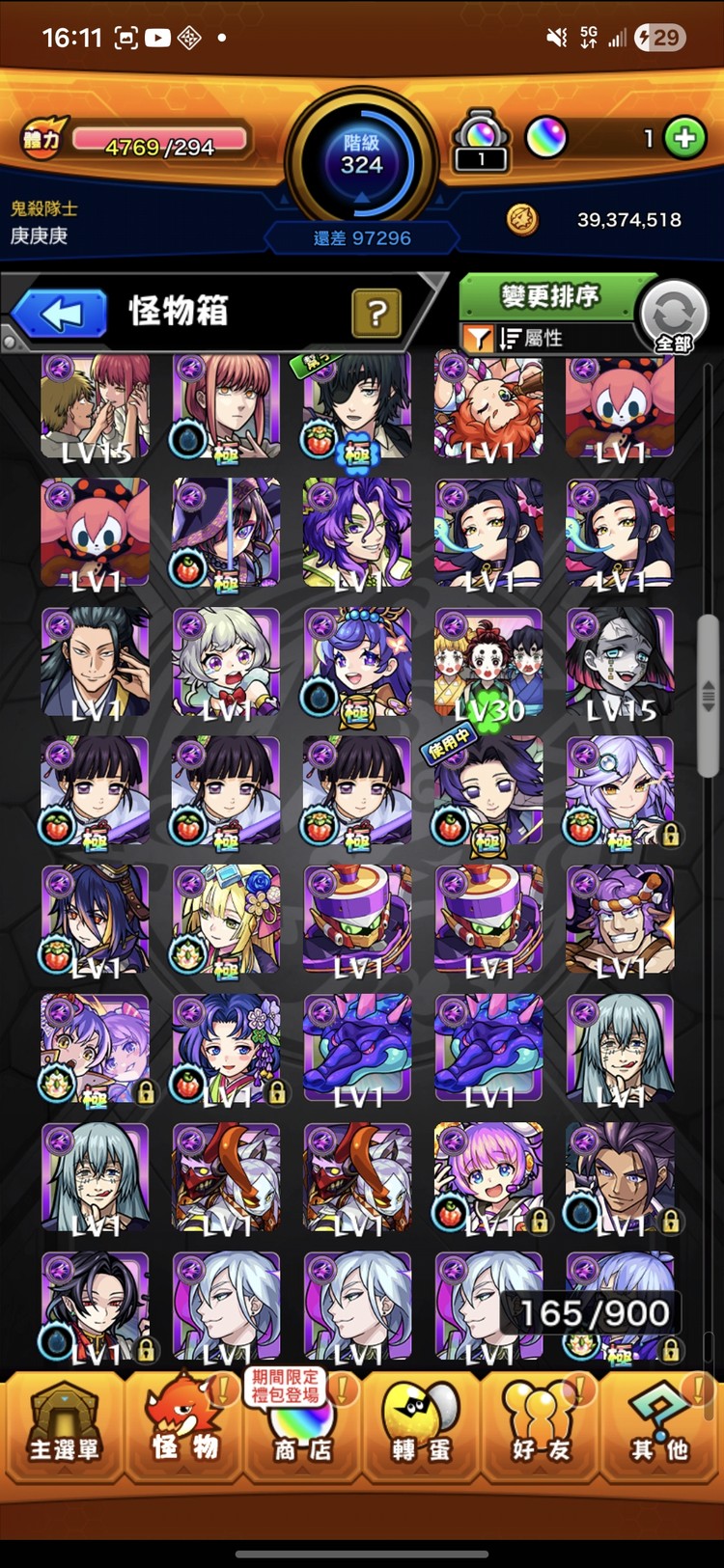Image resolution: width=724 pixels, height=1568 pixels.
Task: Tap the 全部 refresh toggle button
Action: (x=673, y=316)
